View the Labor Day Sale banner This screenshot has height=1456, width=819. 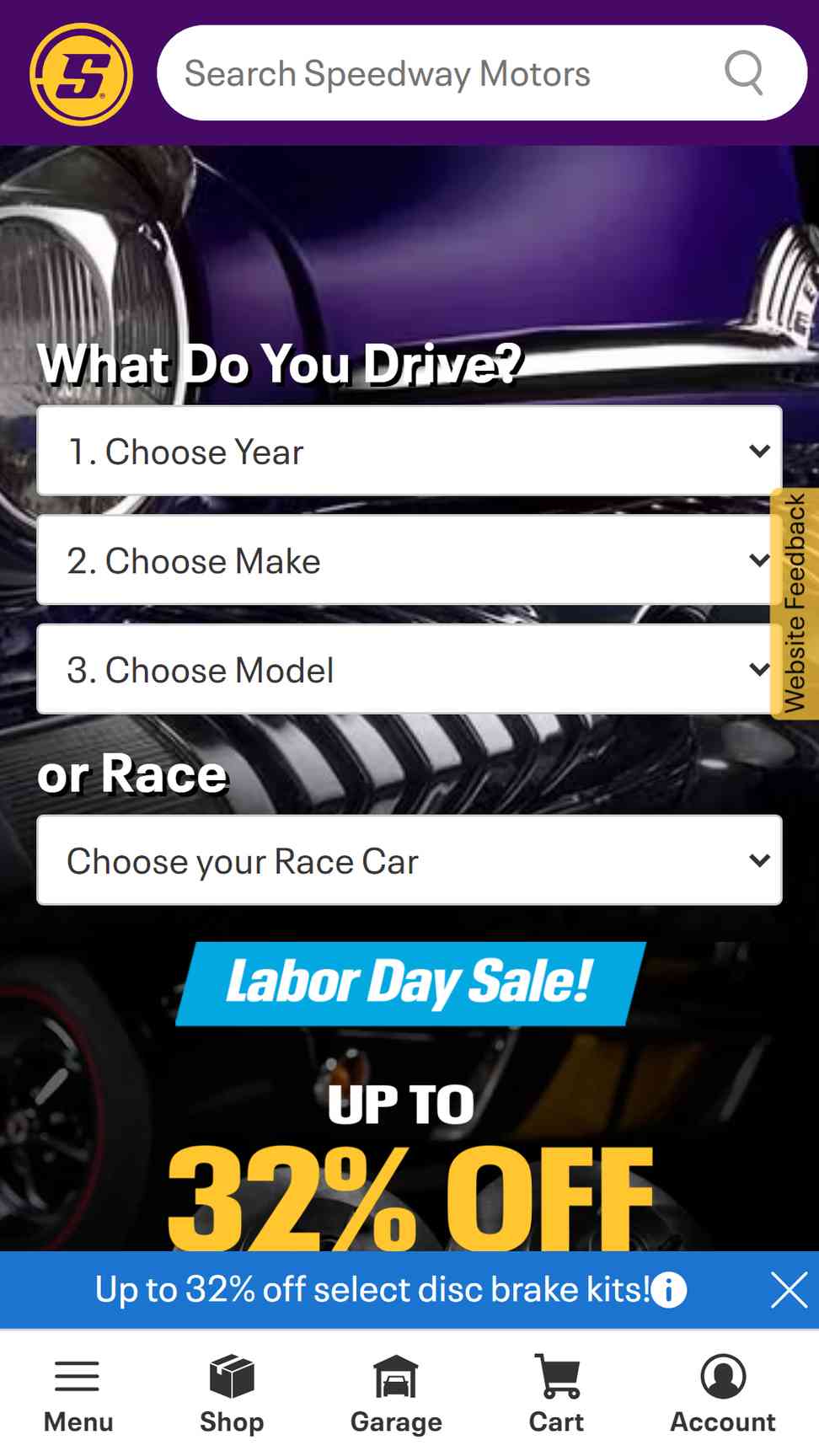410,984
